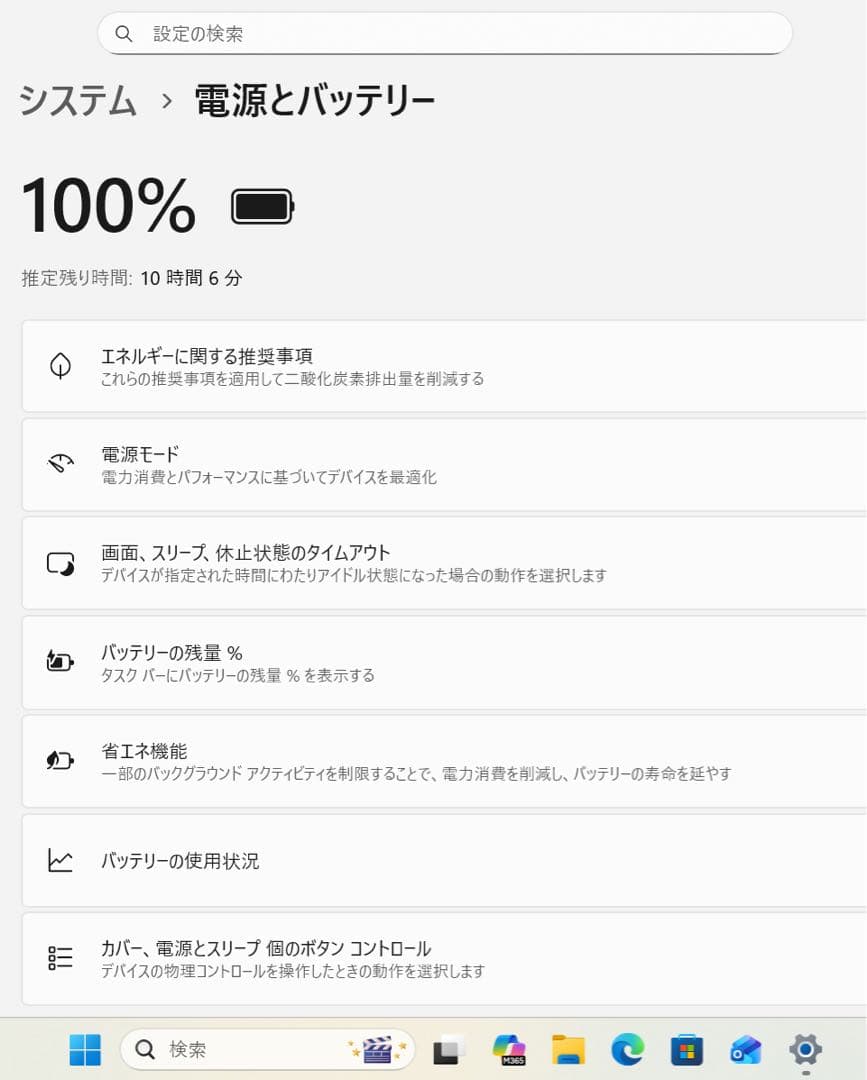Click the physical button controls list icon
The width and height of the screenshot is (867, 1080).
coord(60,957)
